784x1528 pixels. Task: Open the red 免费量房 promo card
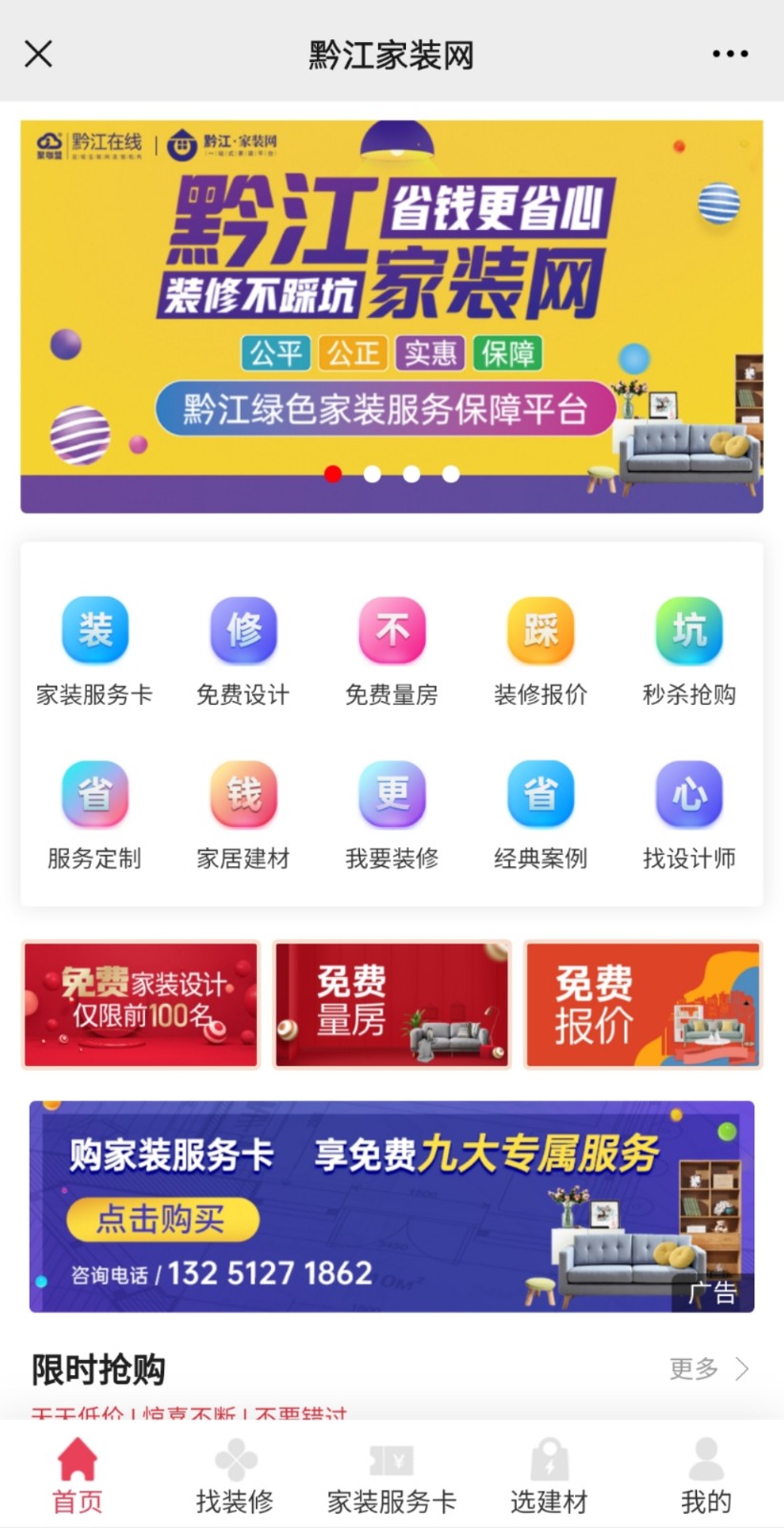(x=392, y=1004)
